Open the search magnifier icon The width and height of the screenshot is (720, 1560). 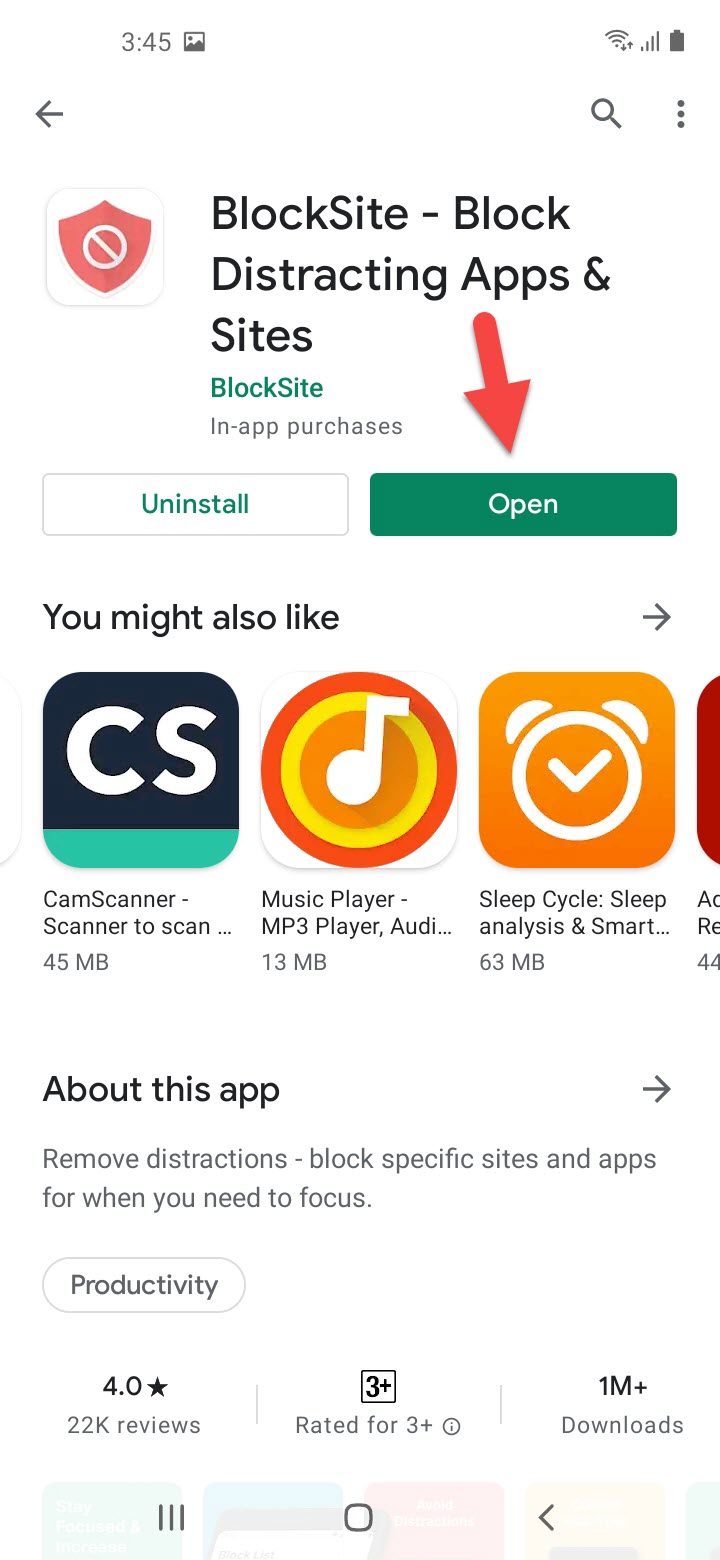(606, 114)
